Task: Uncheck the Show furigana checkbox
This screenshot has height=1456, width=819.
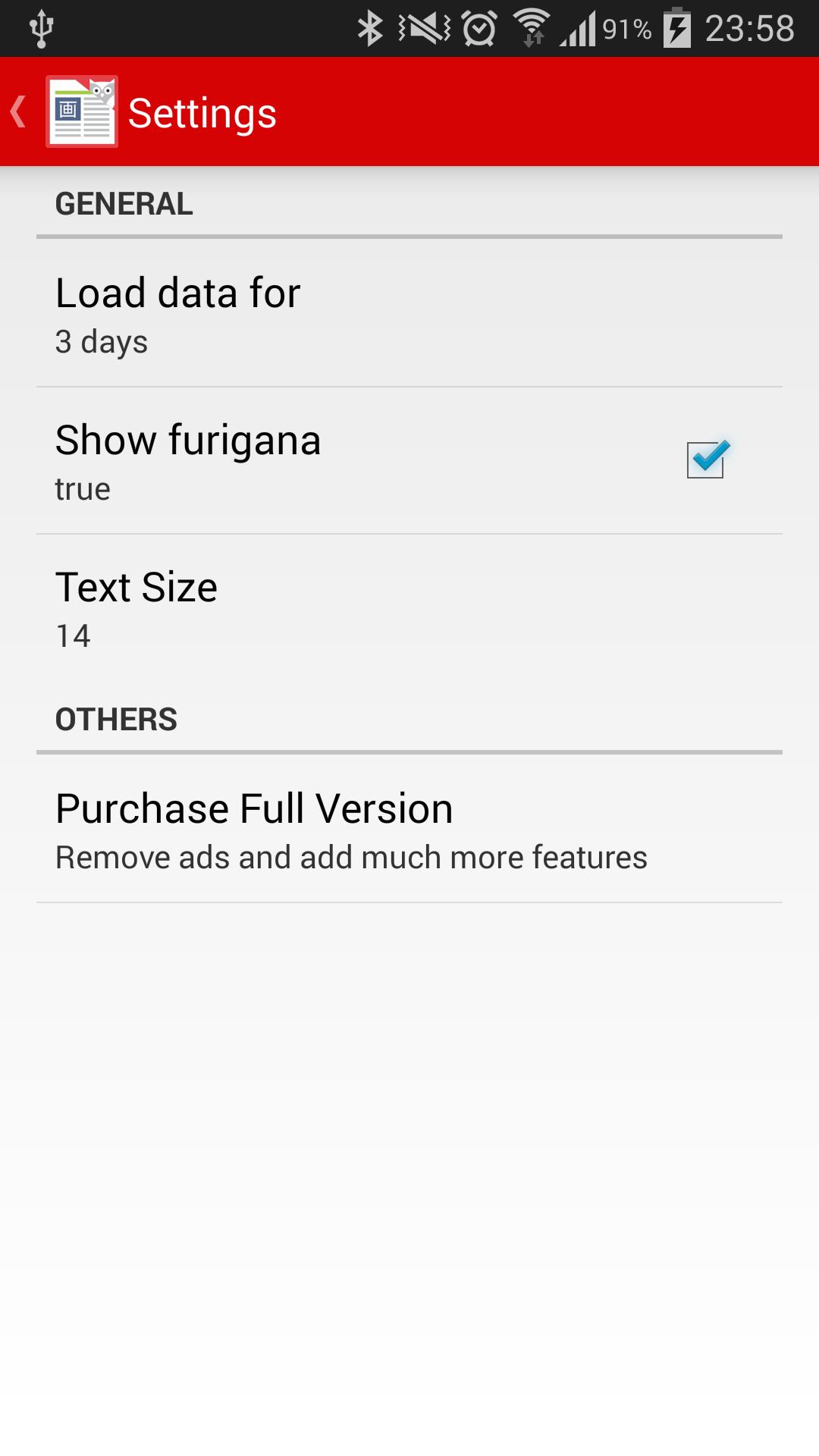Action: 706,460
